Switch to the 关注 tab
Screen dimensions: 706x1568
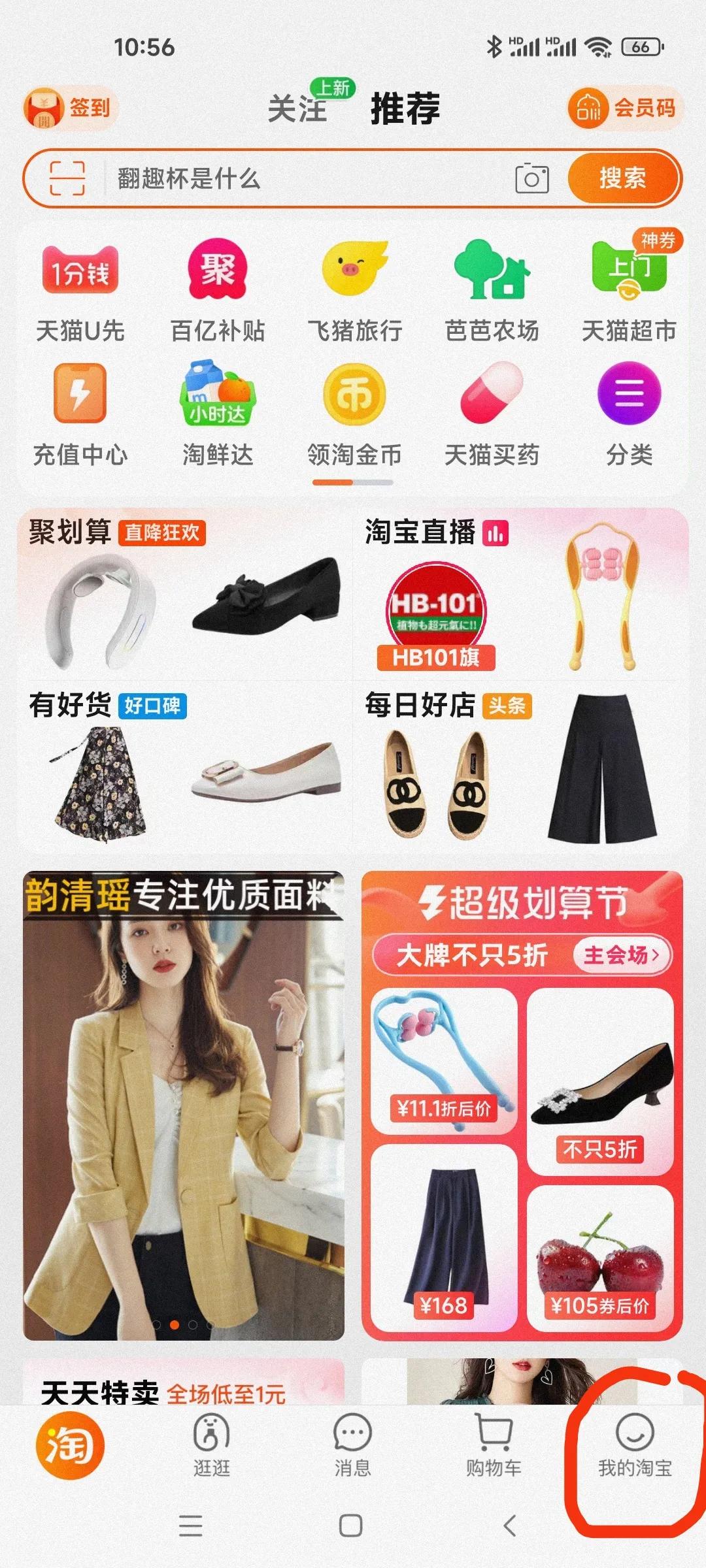[x=297, y=108]
